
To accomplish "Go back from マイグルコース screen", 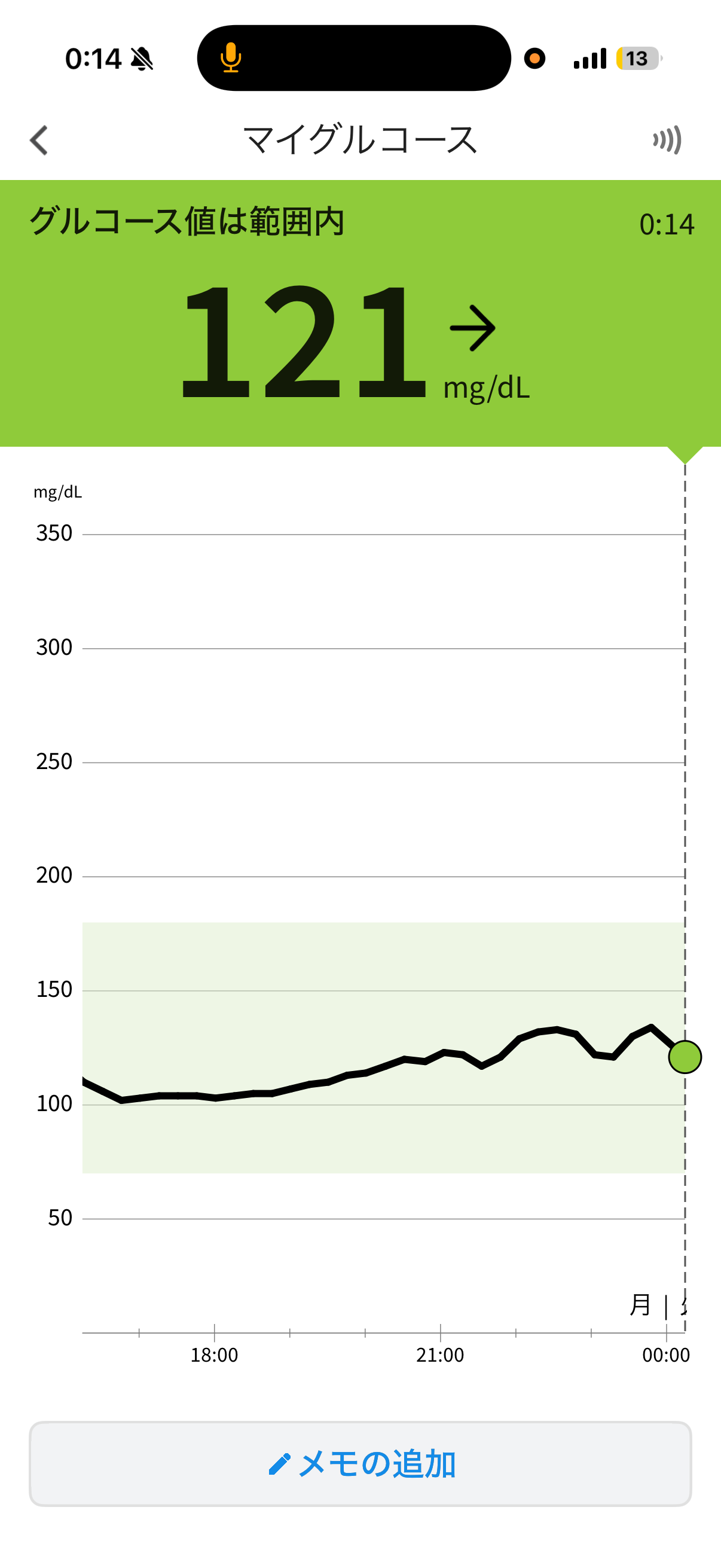I will (39, 141).
